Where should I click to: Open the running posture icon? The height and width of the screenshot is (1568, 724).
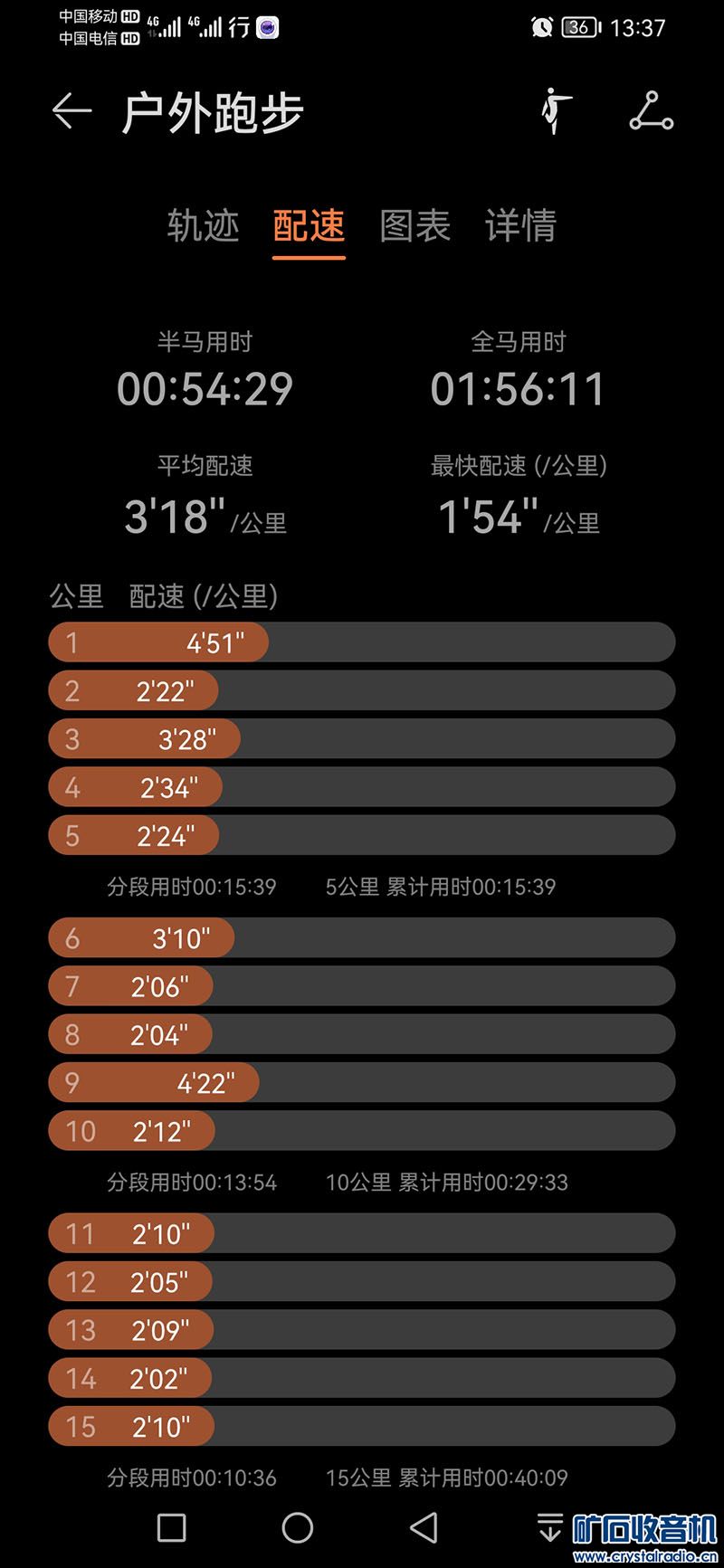pos(555,111)
